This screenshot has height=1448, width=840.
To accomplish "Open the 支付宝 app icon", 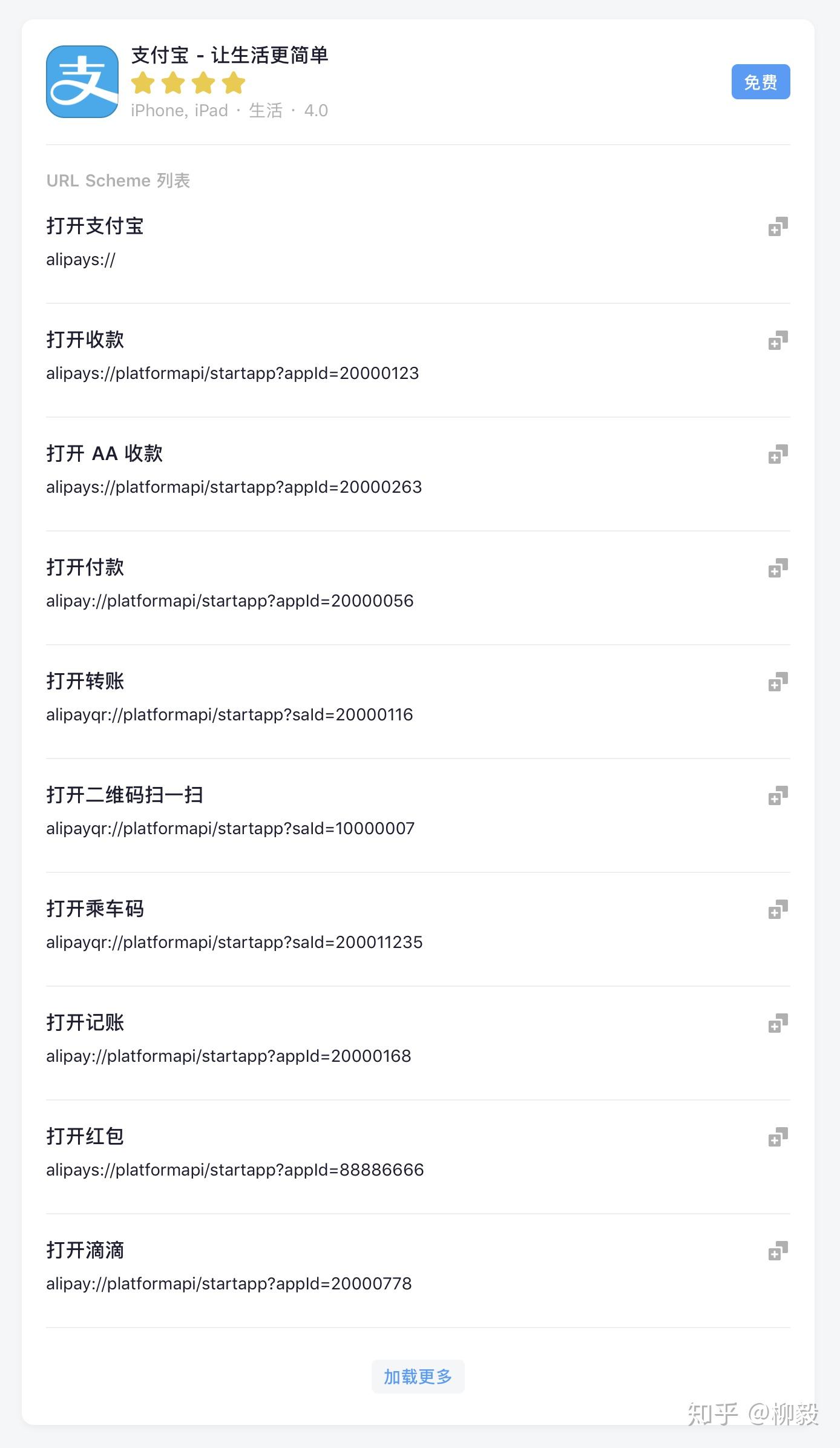I will (x=82, y=82).
